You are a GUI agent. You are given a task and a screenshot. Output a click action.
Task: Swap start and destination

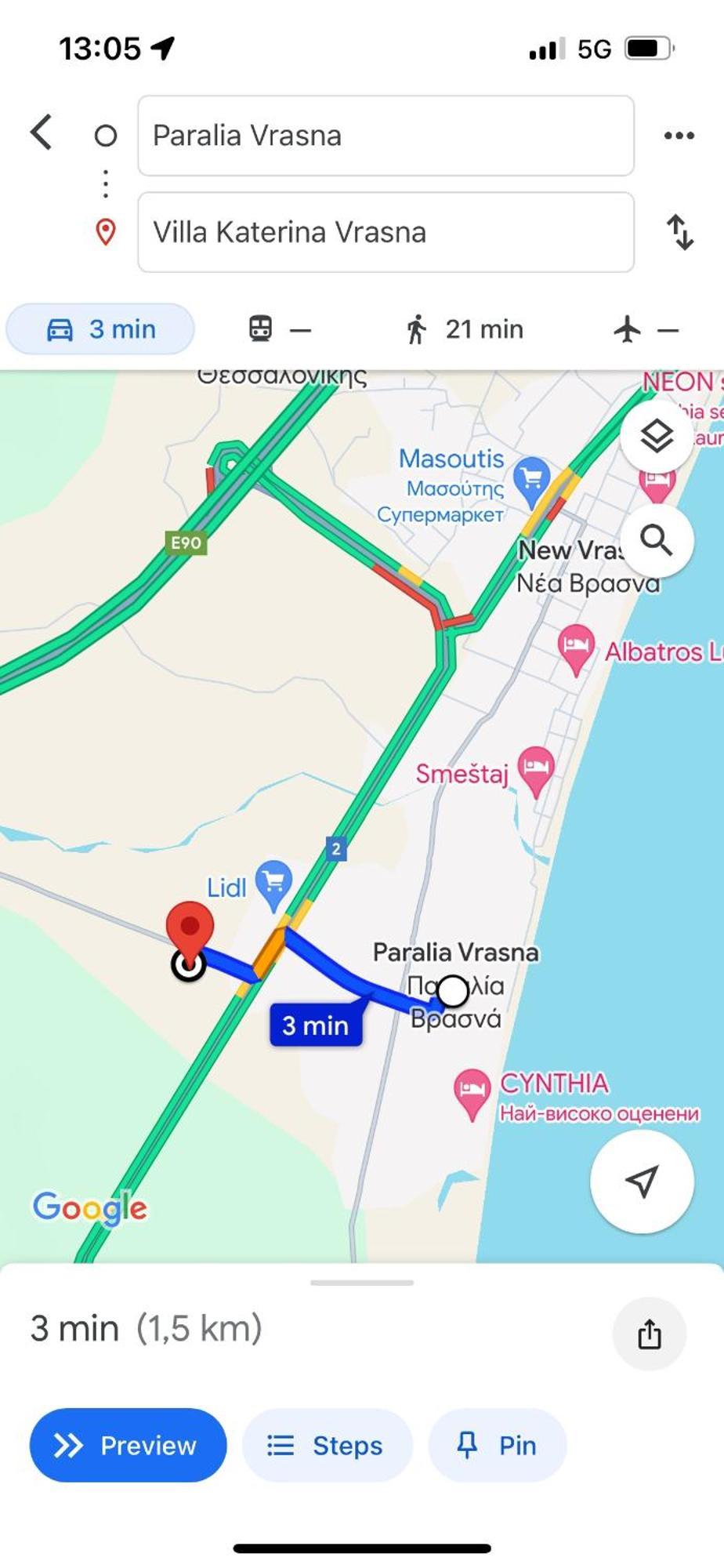coord(680,233)
